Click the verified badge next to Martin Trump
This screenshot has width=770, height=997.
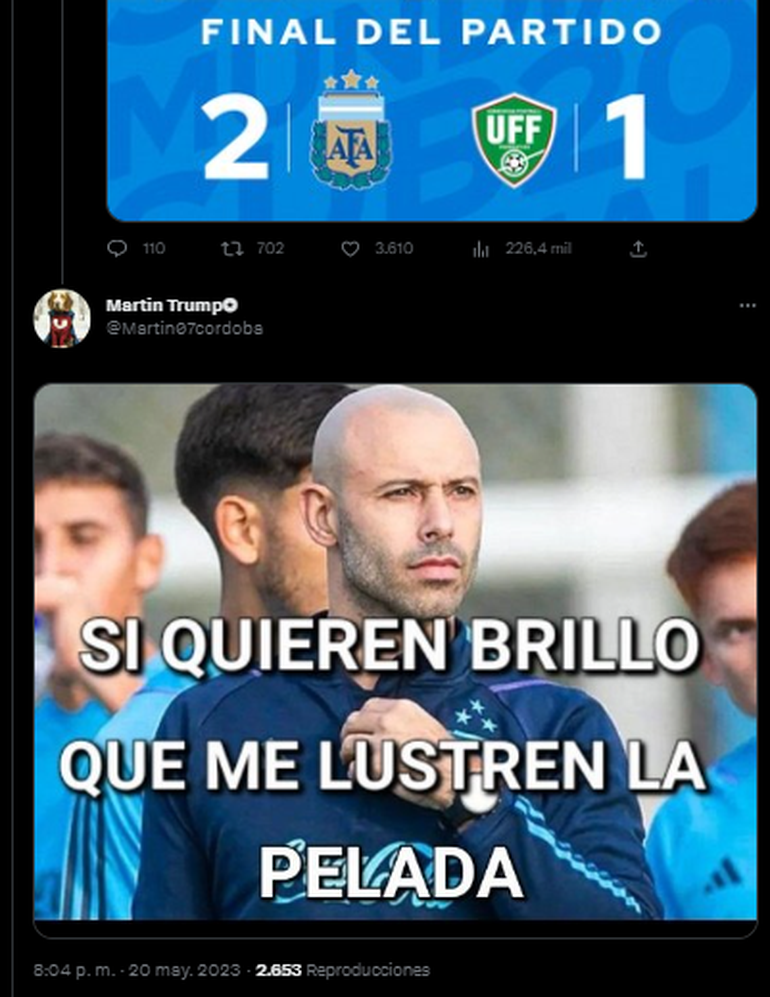229,303
